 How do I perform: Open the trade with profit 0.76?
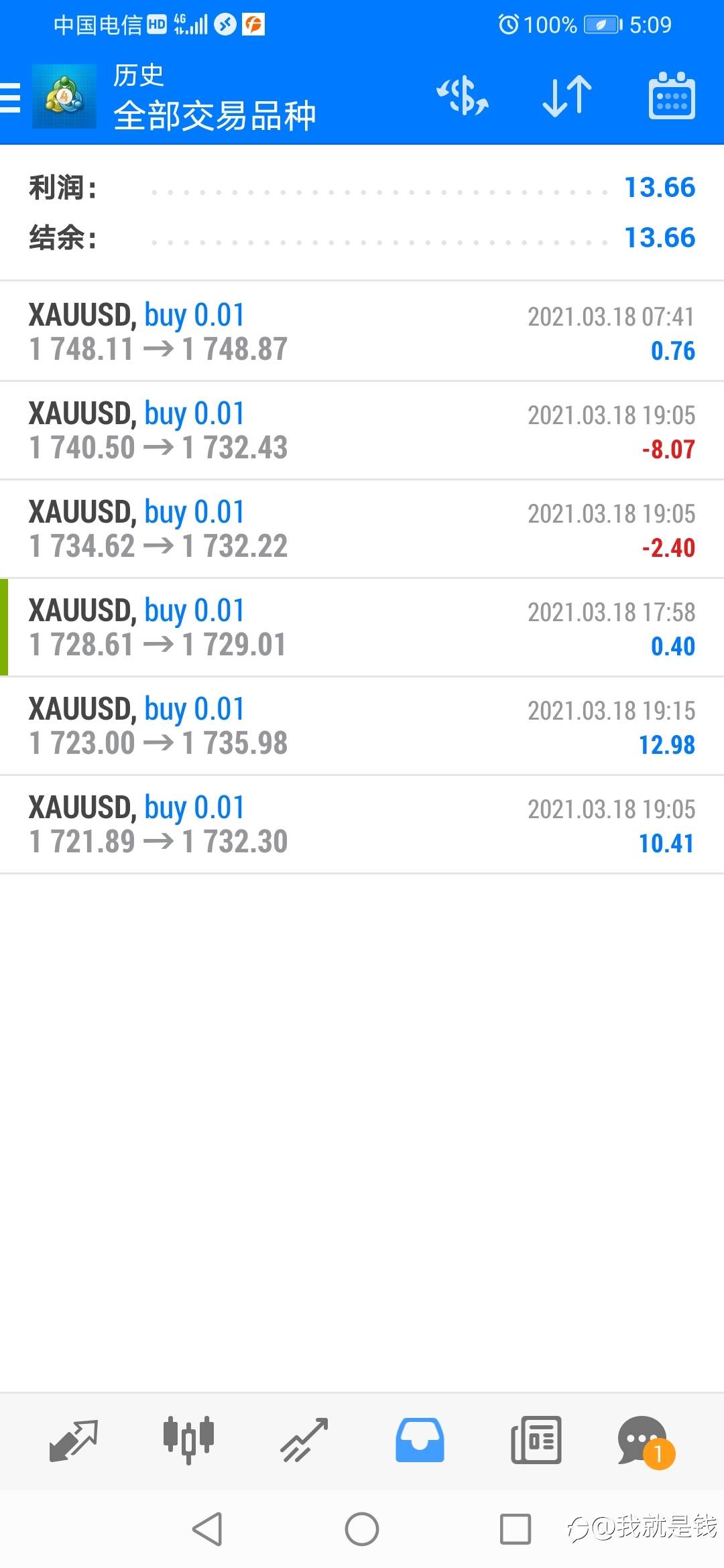click(x=362, y=332)
